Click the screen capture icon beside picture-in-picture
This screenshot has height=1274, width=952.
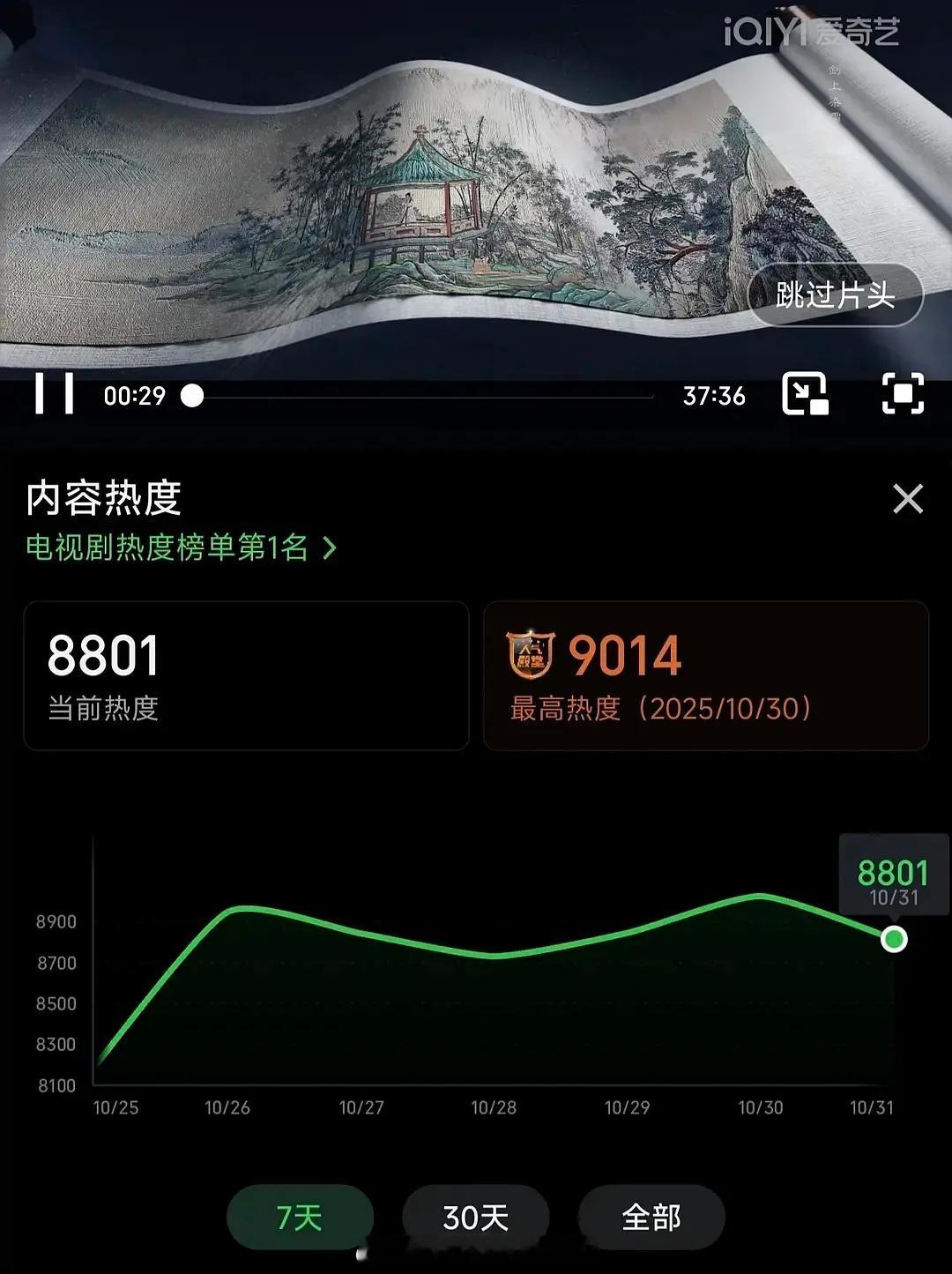tap(901, 396)
